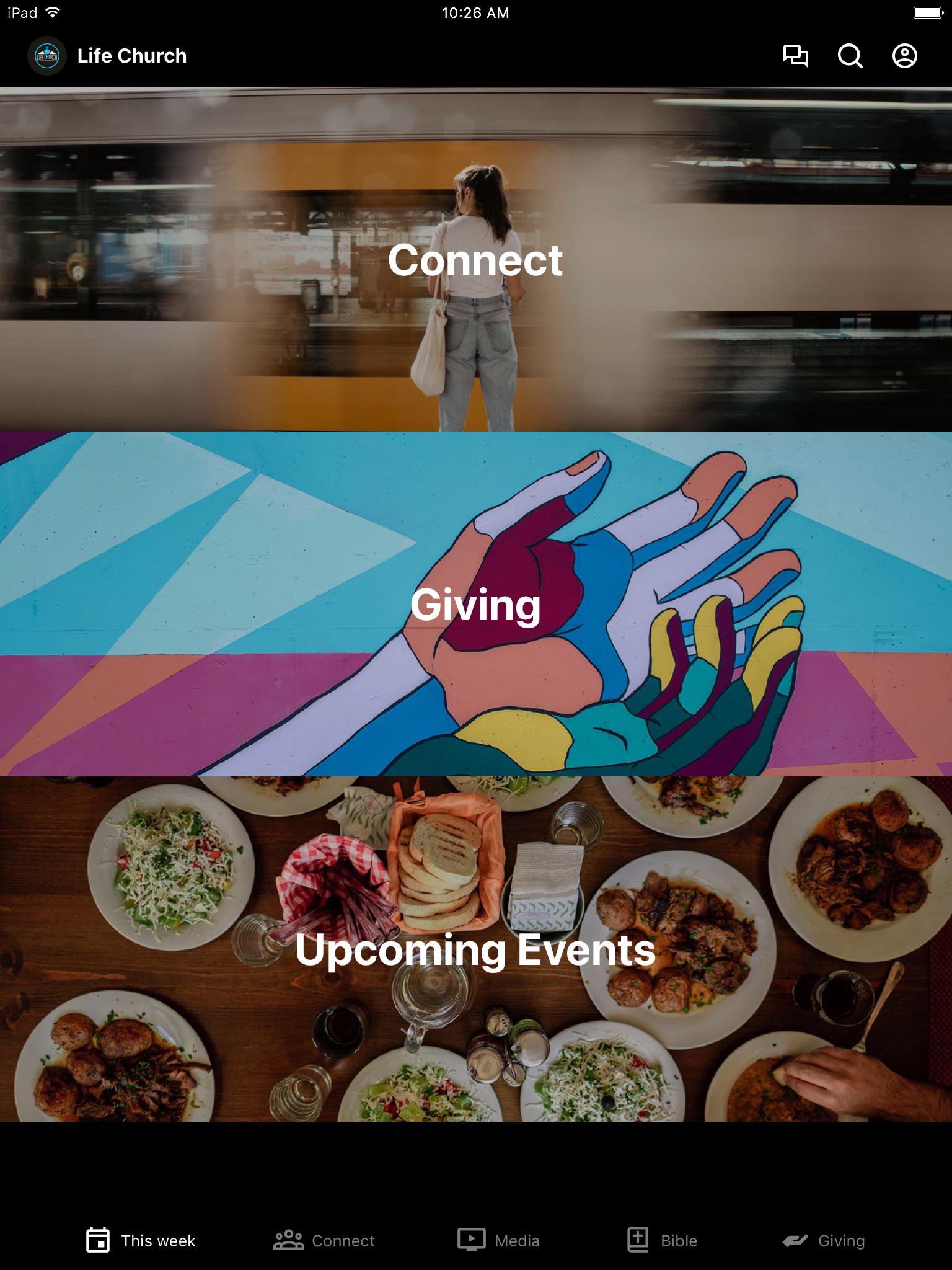Viewport: 952px width, 1270px height.
Task: Open the Upcoming Events card
Action: 476,949
